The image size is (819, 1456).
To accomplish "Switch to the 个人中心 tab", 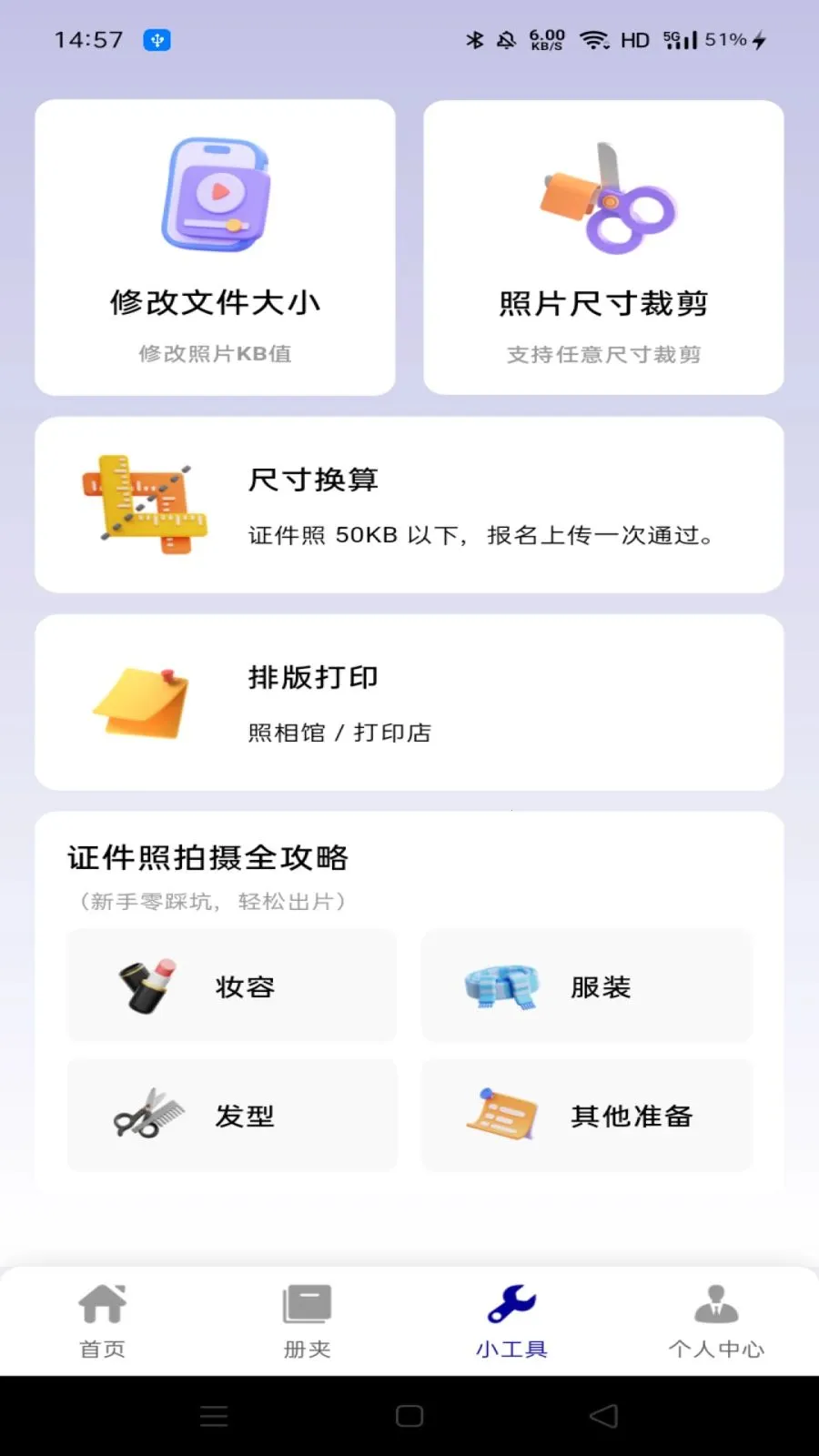I will point(716,1321).
